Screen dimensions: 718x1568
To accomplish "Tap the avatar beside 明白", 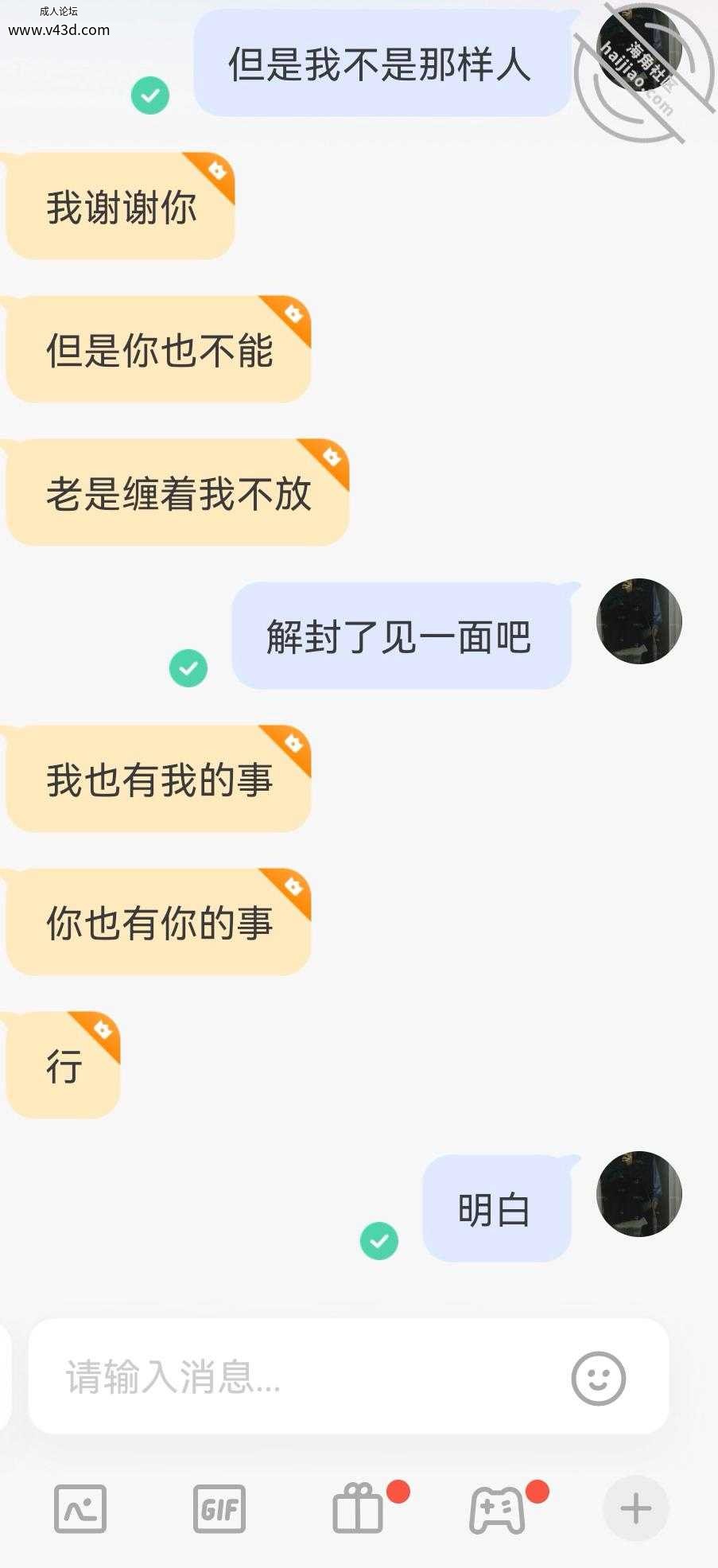I will pyautogui.click(x=639, y=1193).
